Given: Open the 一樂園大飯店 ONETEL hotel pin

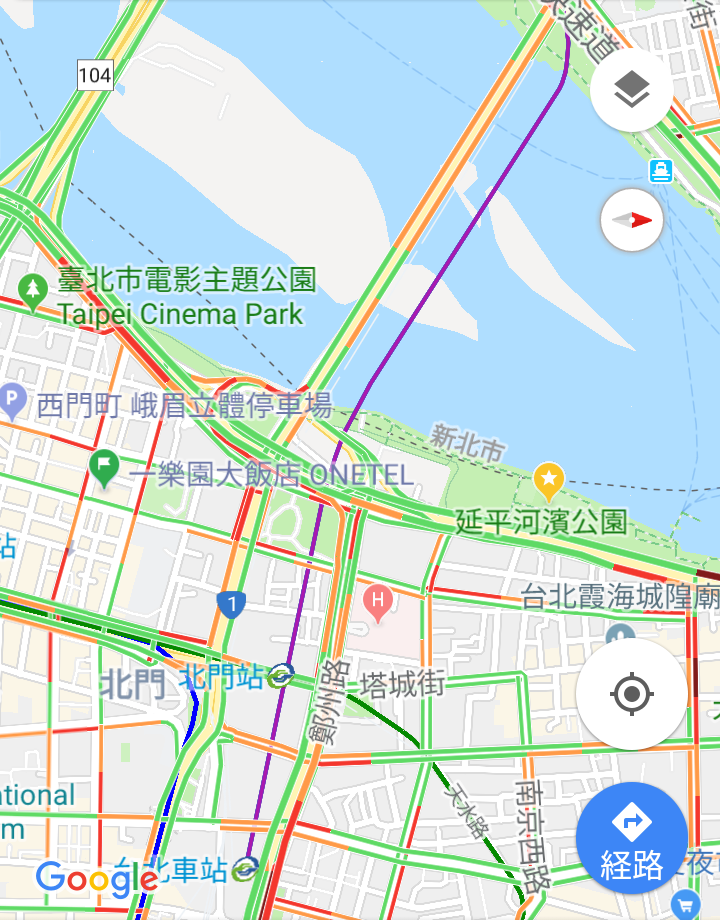Looking at the screenshot, I should [x=104, y=465].
